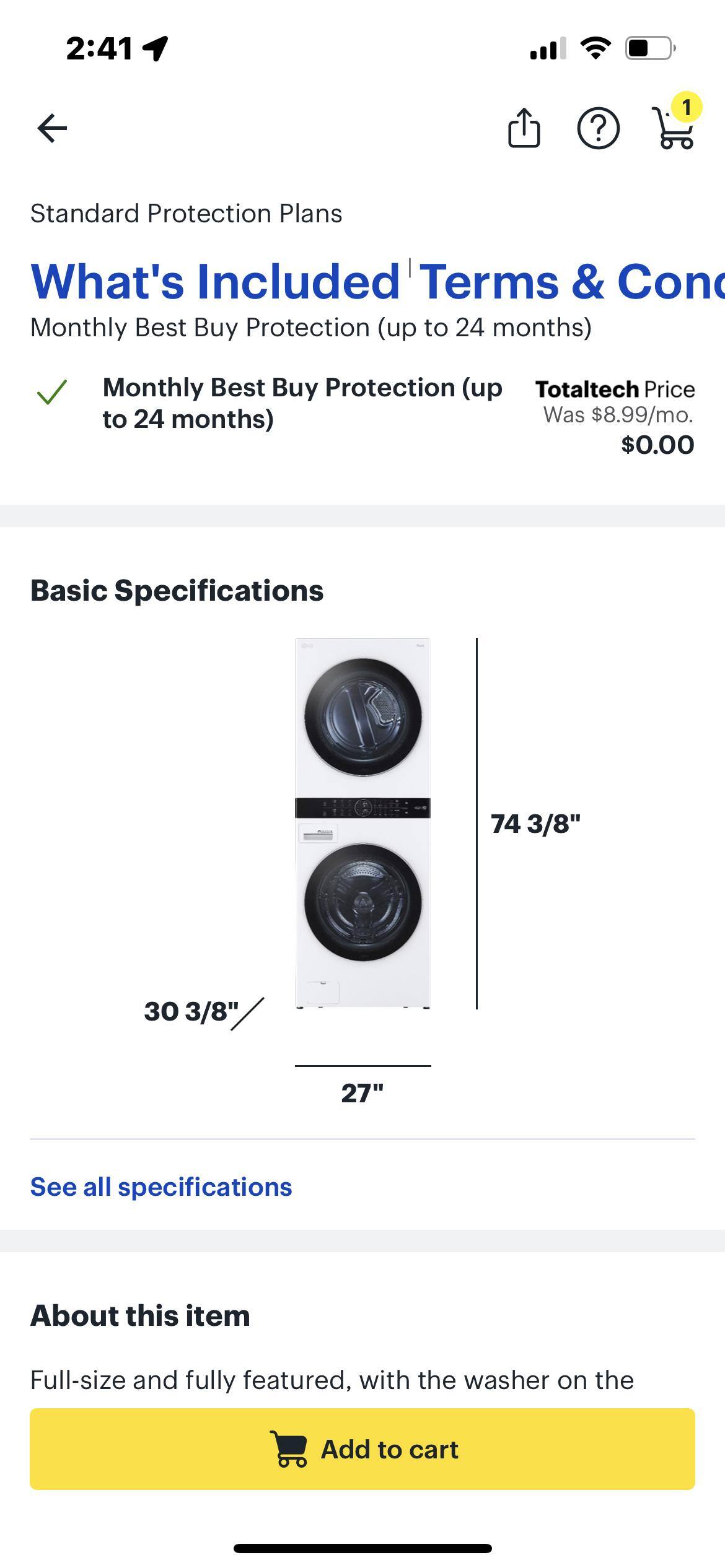Add the item to cart
The height and width of the screenshot is (1568, 725).
[362, 1449]
